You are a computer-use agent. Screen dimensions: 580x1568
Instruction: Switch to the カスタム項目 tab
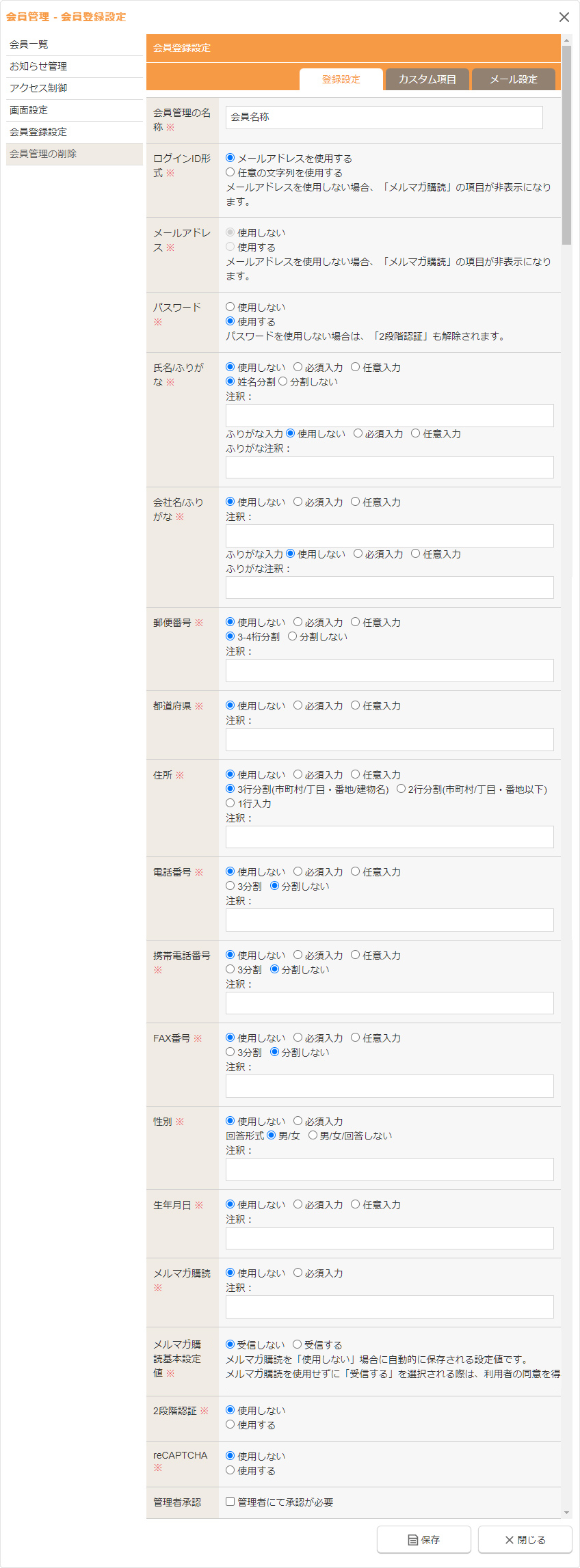pos(427,79)
